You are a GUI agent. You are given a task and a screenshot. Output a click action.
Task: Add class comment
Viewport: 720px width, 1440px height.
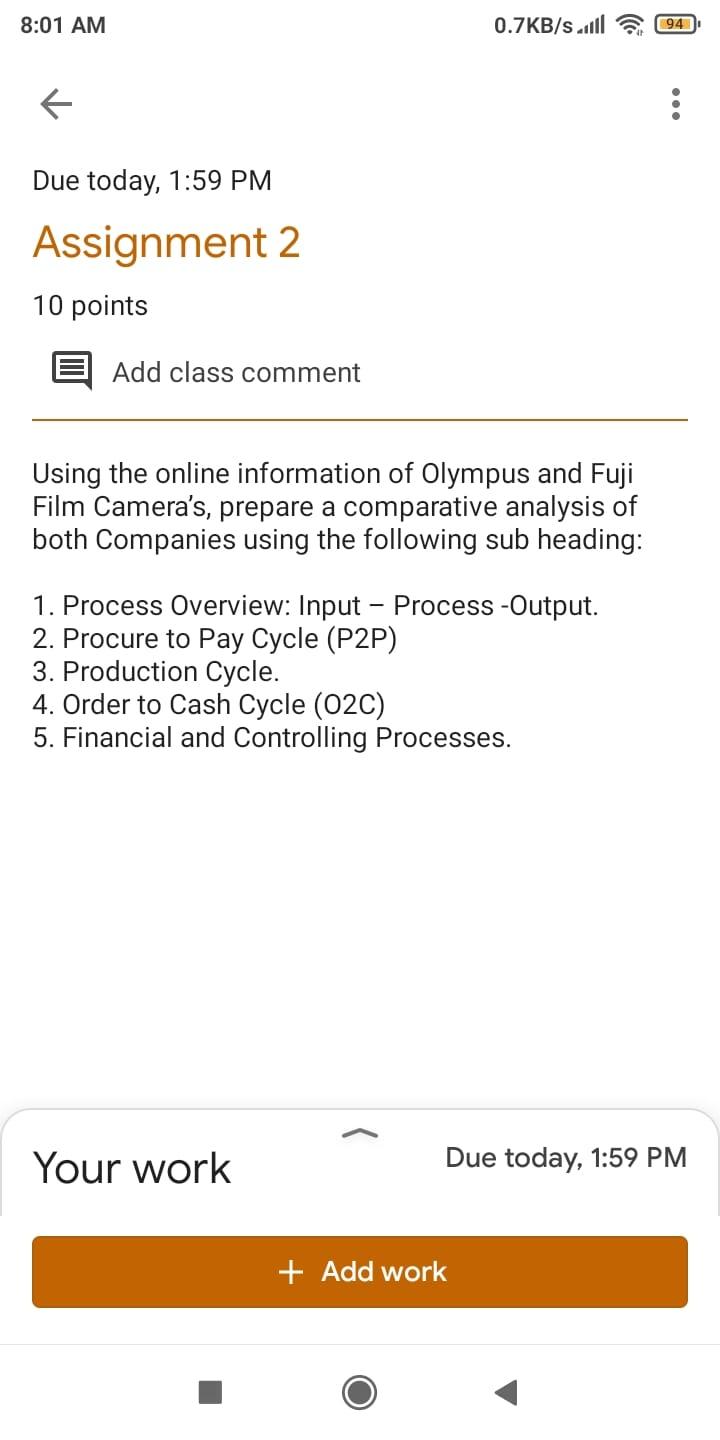coord(236,372)
